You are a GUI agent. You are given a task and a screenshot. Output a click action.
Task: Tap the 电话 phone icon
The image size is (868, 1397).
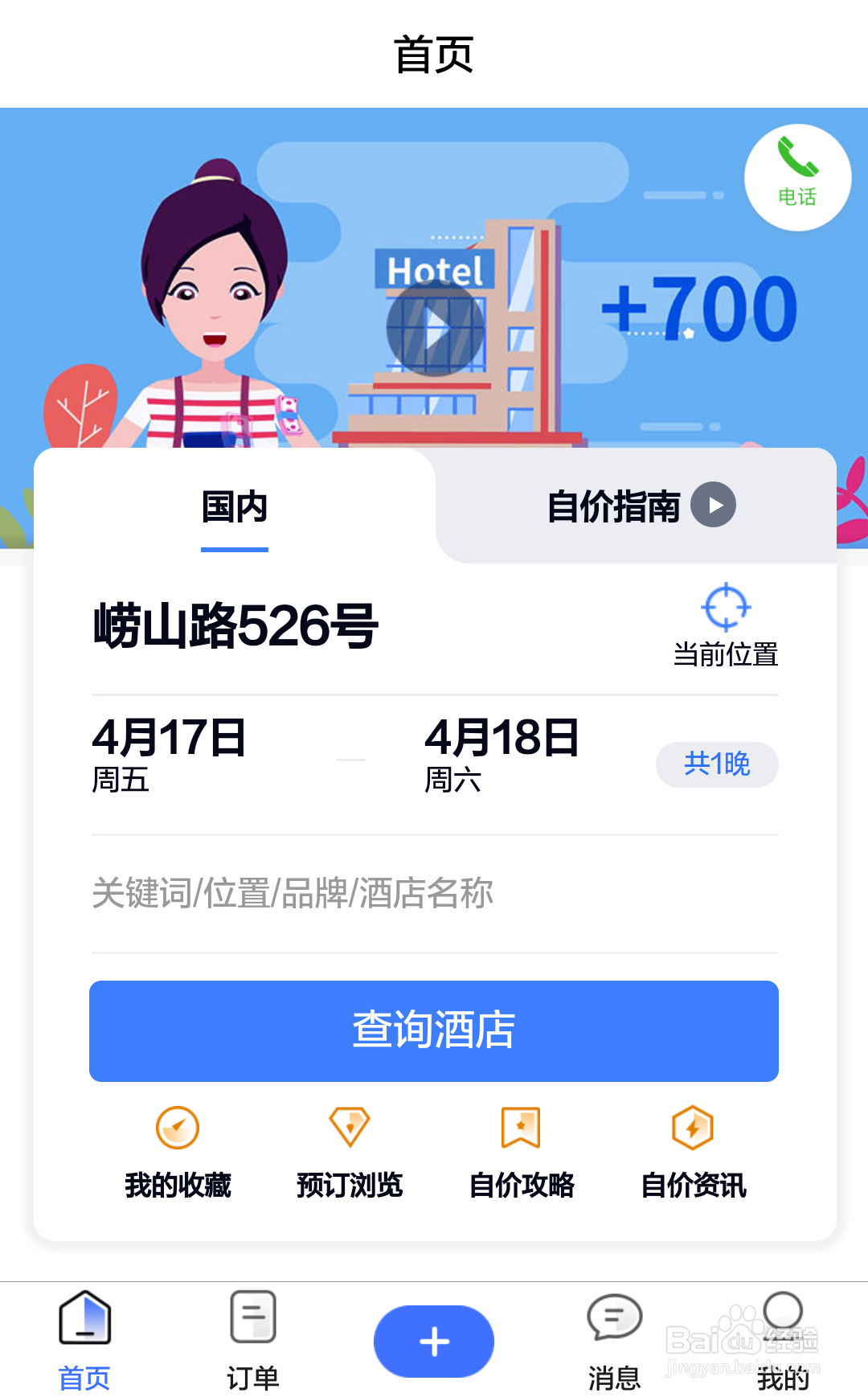pyautogui.click(x=797, y=176)
